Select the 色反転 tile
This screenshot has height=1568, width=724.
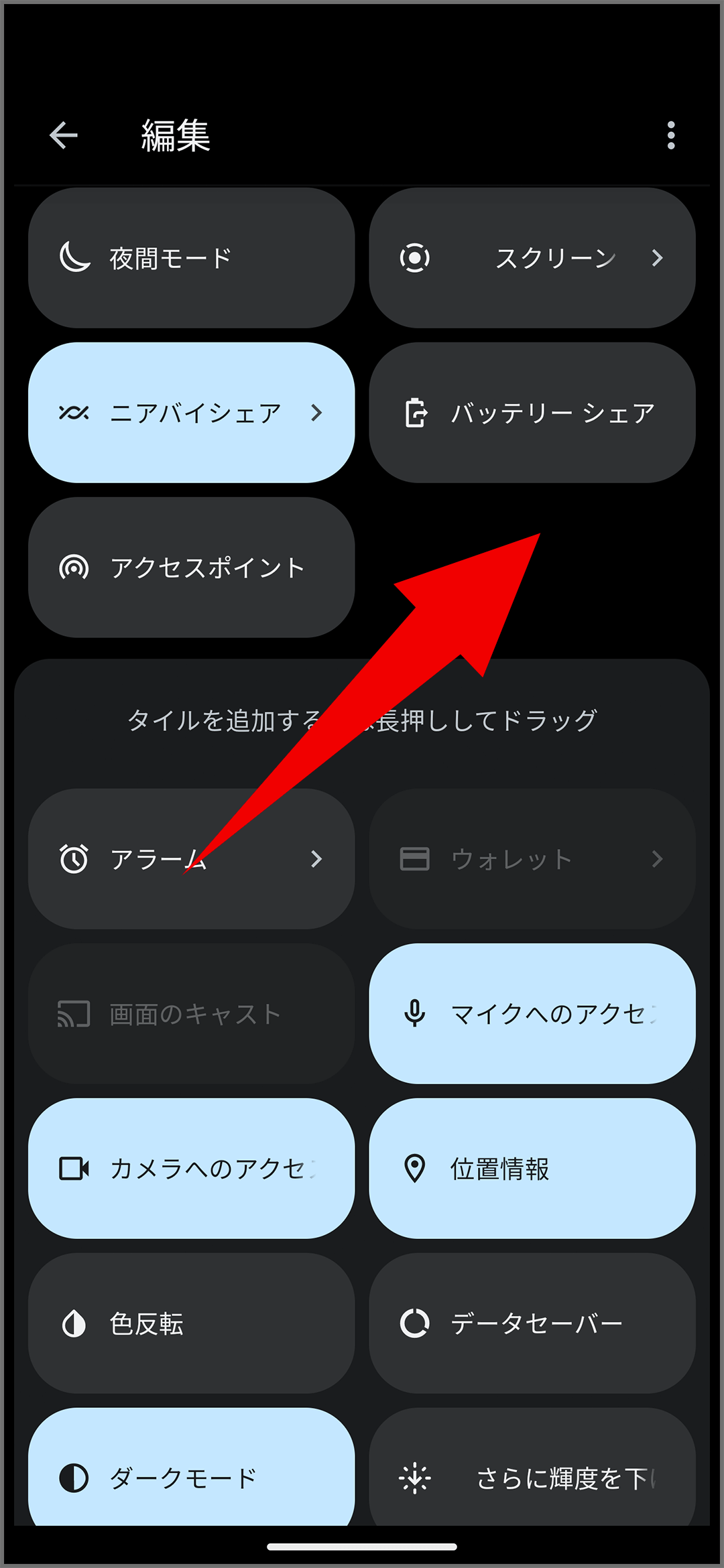point(191,1323)
